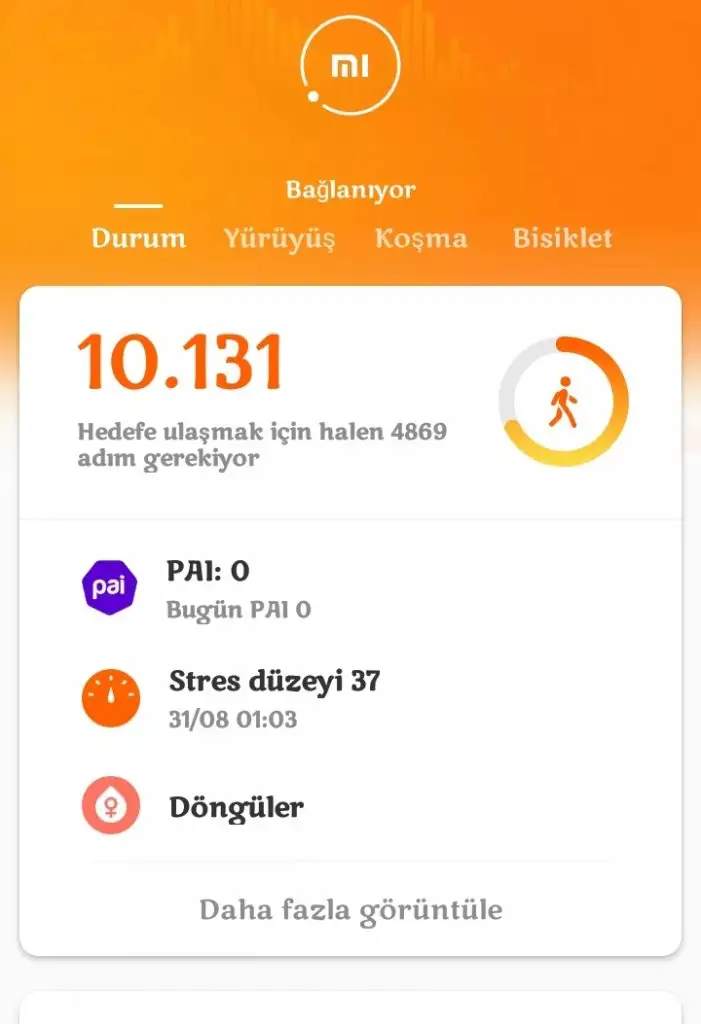Open the 10.131 steps card
Screen dimensions: 701x1024
pyautogui.click(x=350, y=402)
